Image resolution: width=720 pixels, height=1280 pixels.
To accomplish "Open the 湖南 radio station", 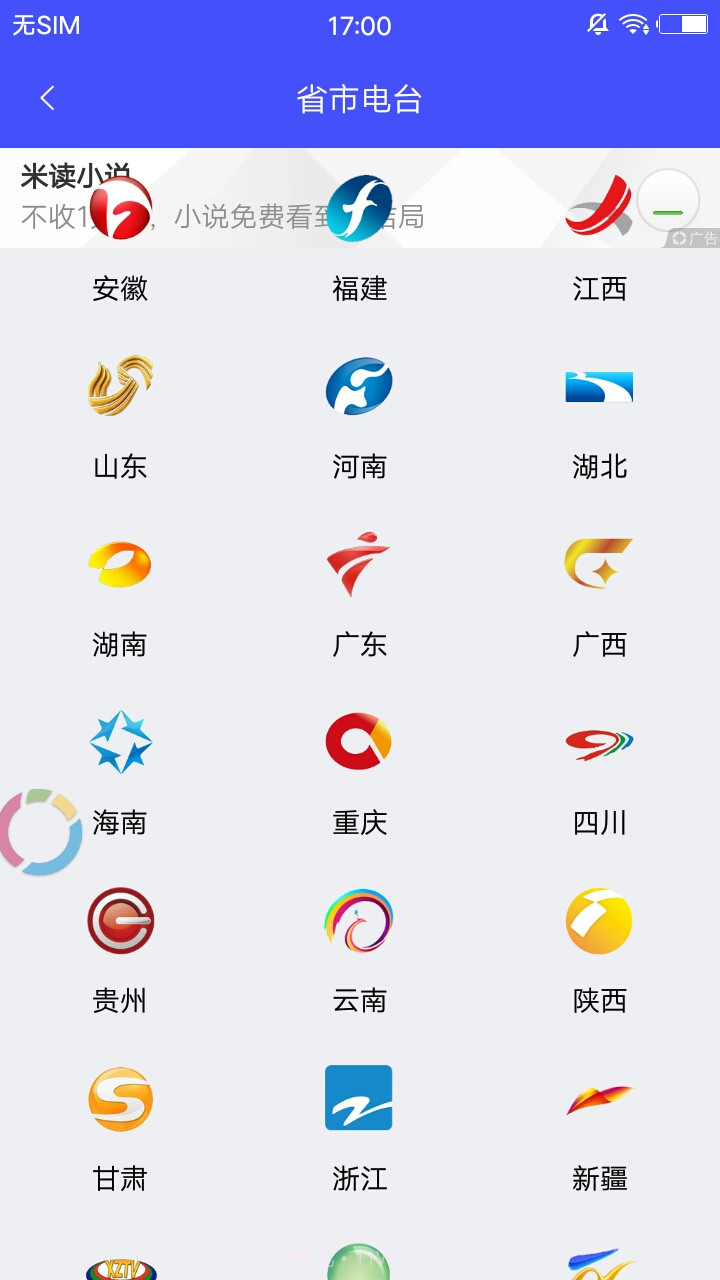I will 120,563.
